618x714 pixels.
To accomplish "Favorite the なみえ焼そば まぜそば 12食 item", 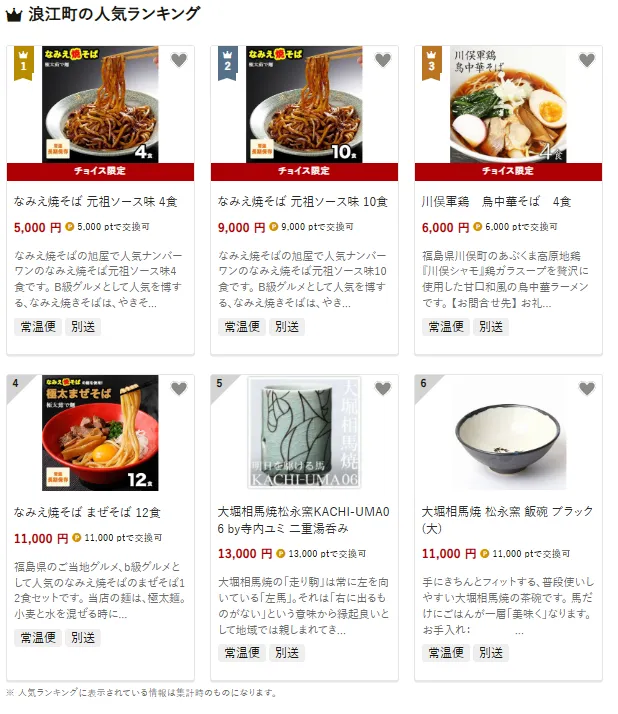I will (x=179, y=389).
